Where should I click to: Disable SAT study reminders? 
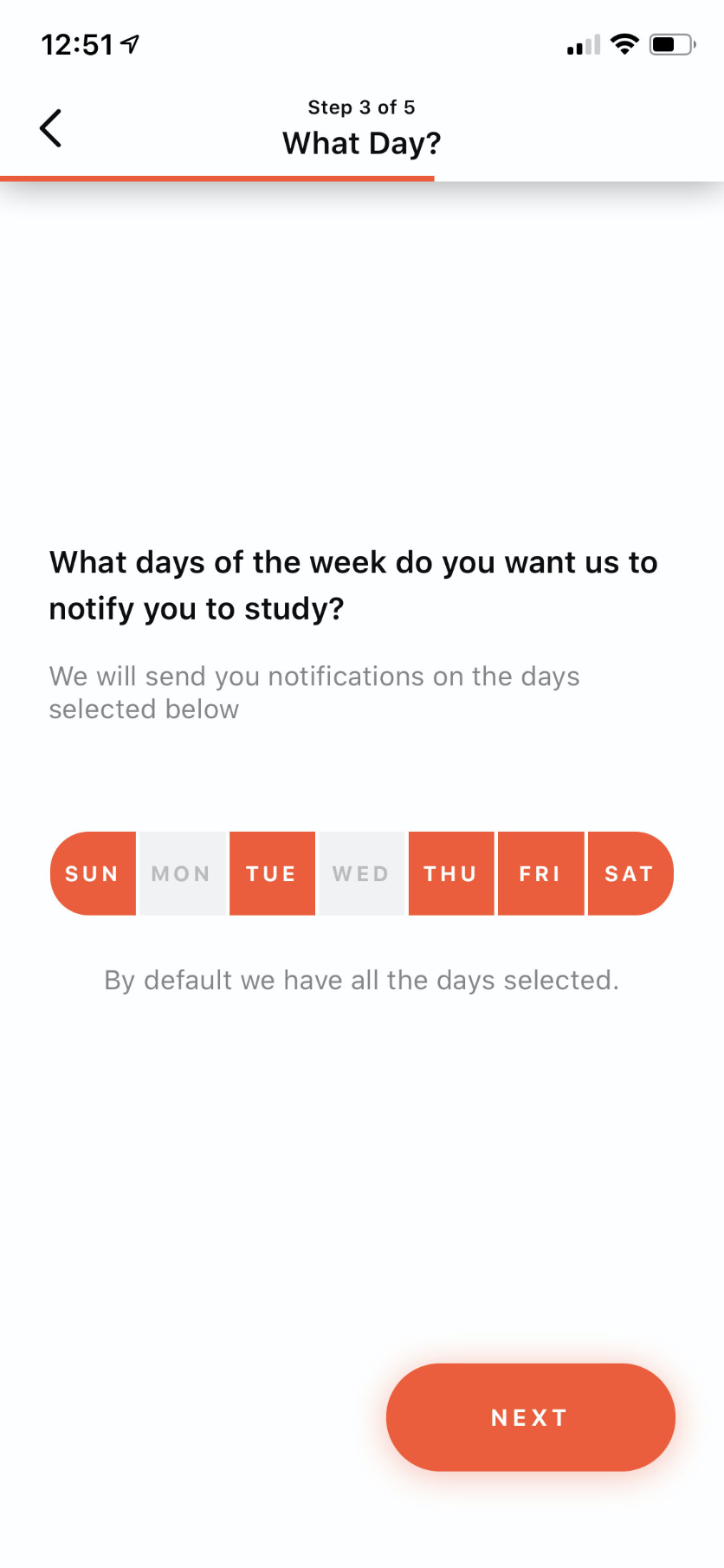pos(630,873)
